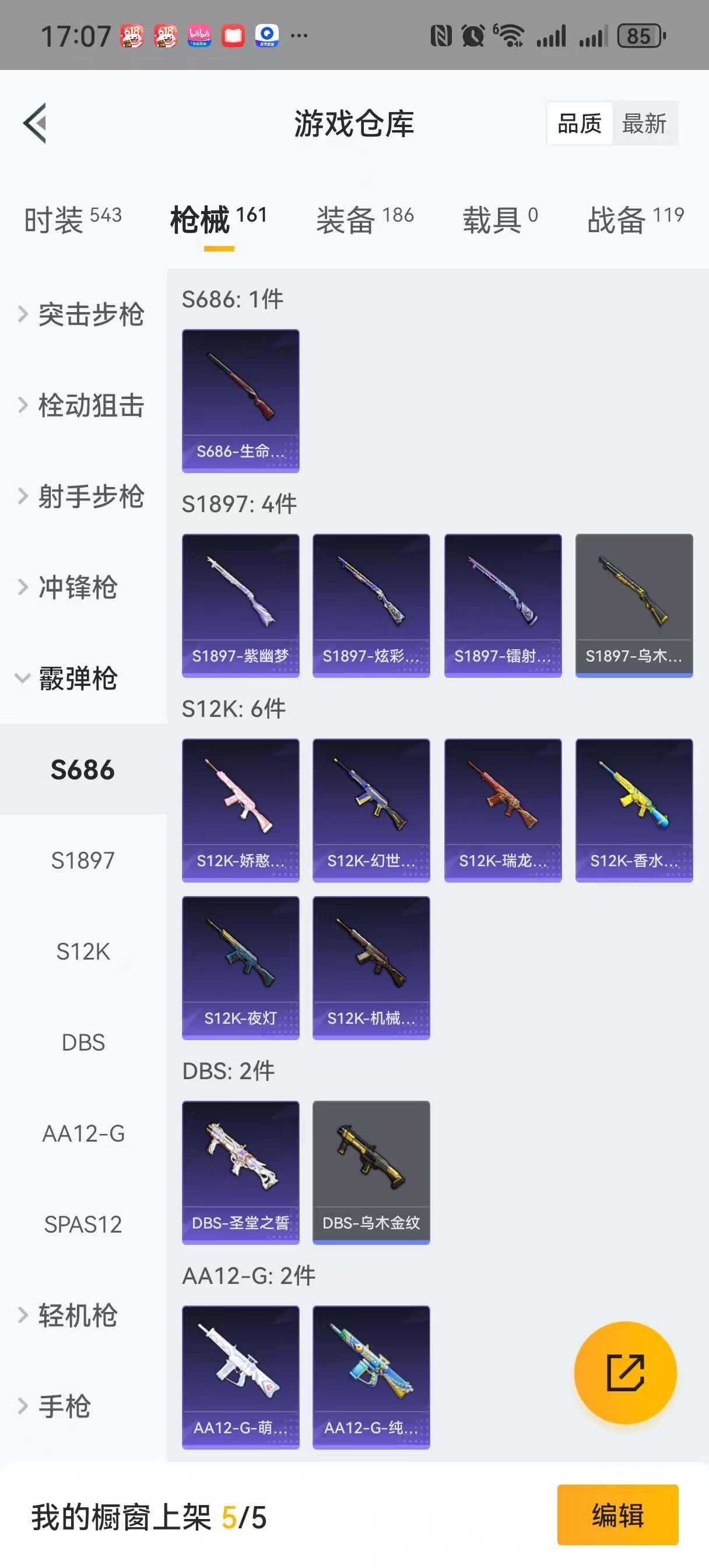Screen dimensions: 709x1568
Task: Switch to the 时装 tab
Action: point(72,219)
